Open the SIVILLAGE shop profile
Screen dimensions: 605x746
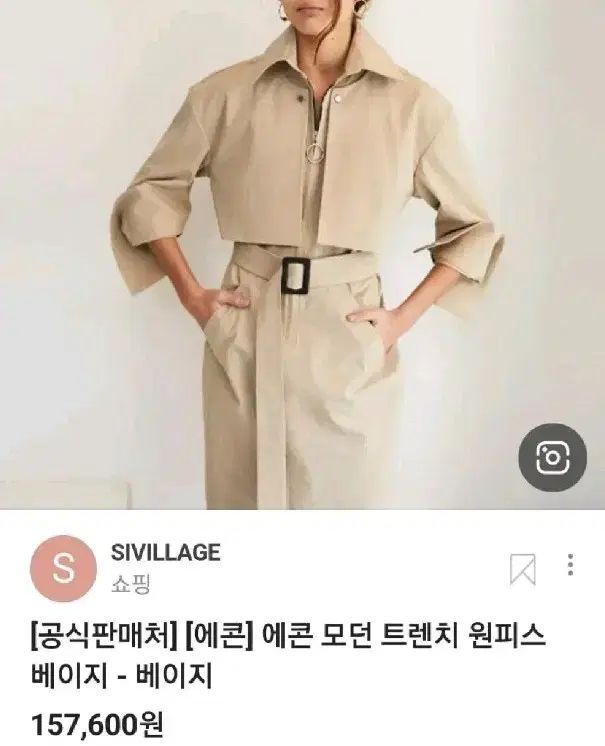(64, 568)
